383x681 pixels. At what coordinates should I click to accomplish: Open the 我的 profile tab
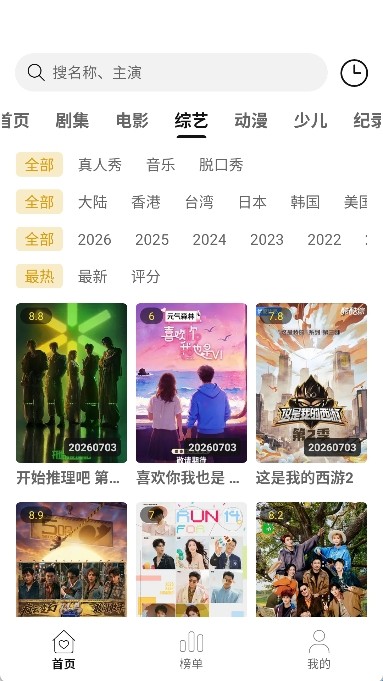pos(319,650)
